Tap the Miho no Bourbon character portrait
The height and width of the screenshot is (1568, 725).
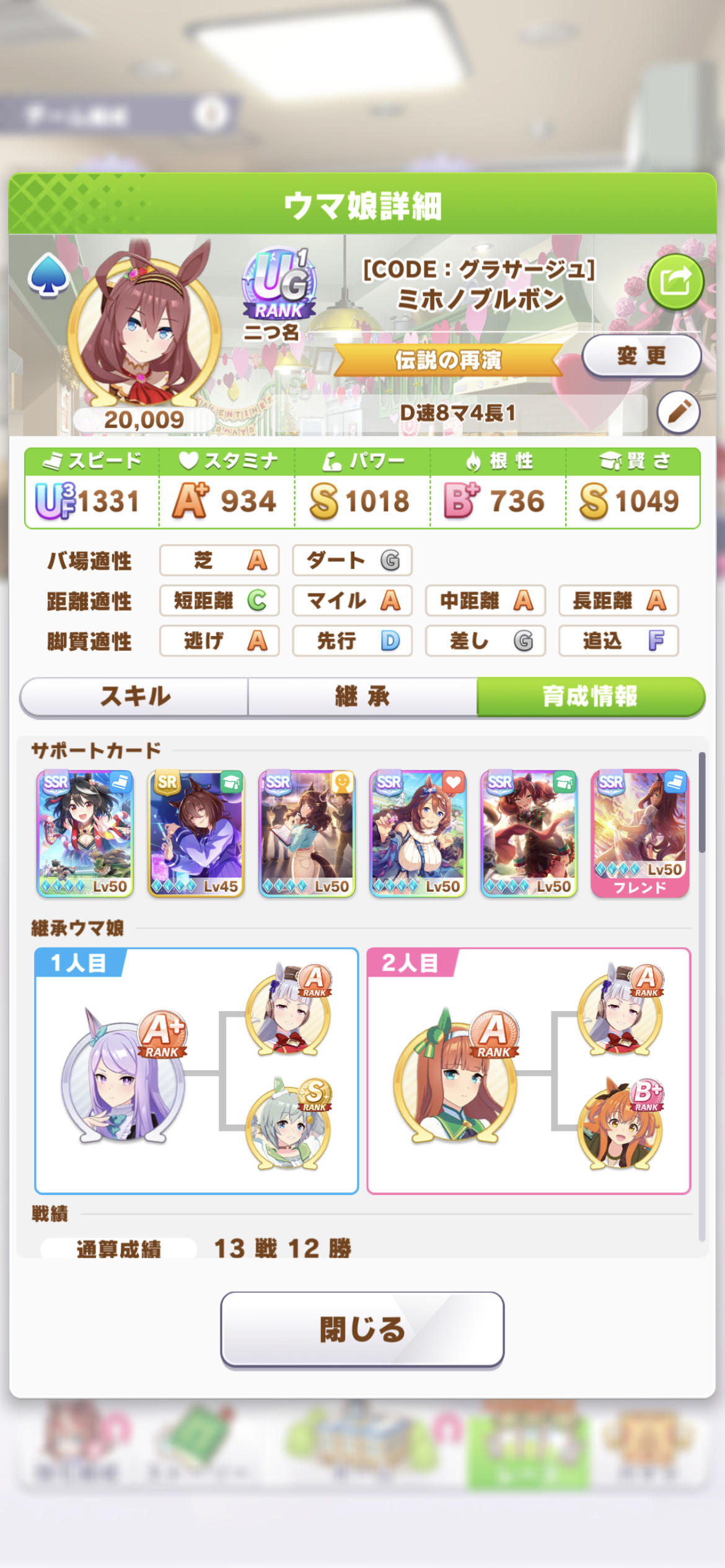tap(144, 322)
